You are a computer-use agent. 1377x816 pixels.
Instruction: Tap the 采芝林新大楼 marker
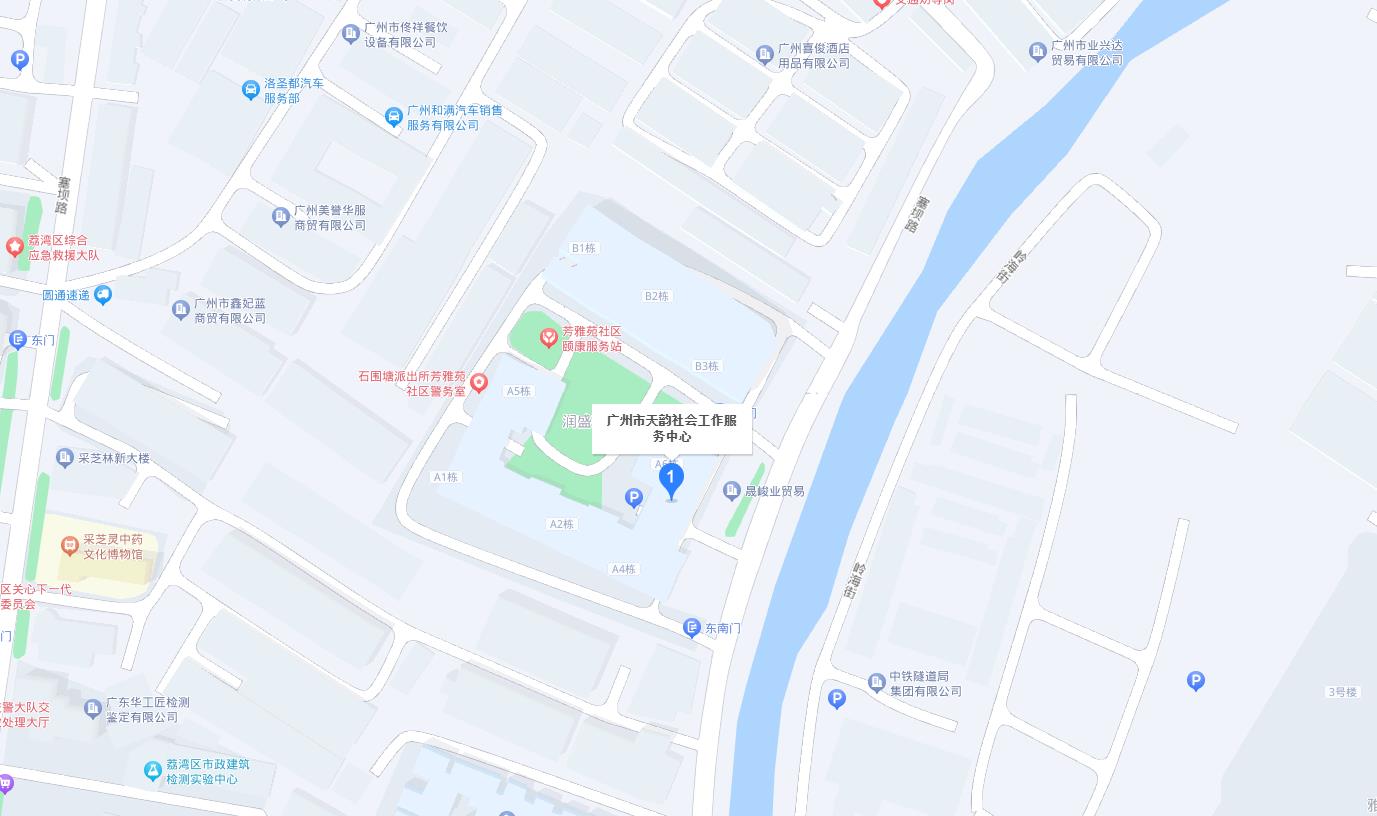tap(65, 458)
